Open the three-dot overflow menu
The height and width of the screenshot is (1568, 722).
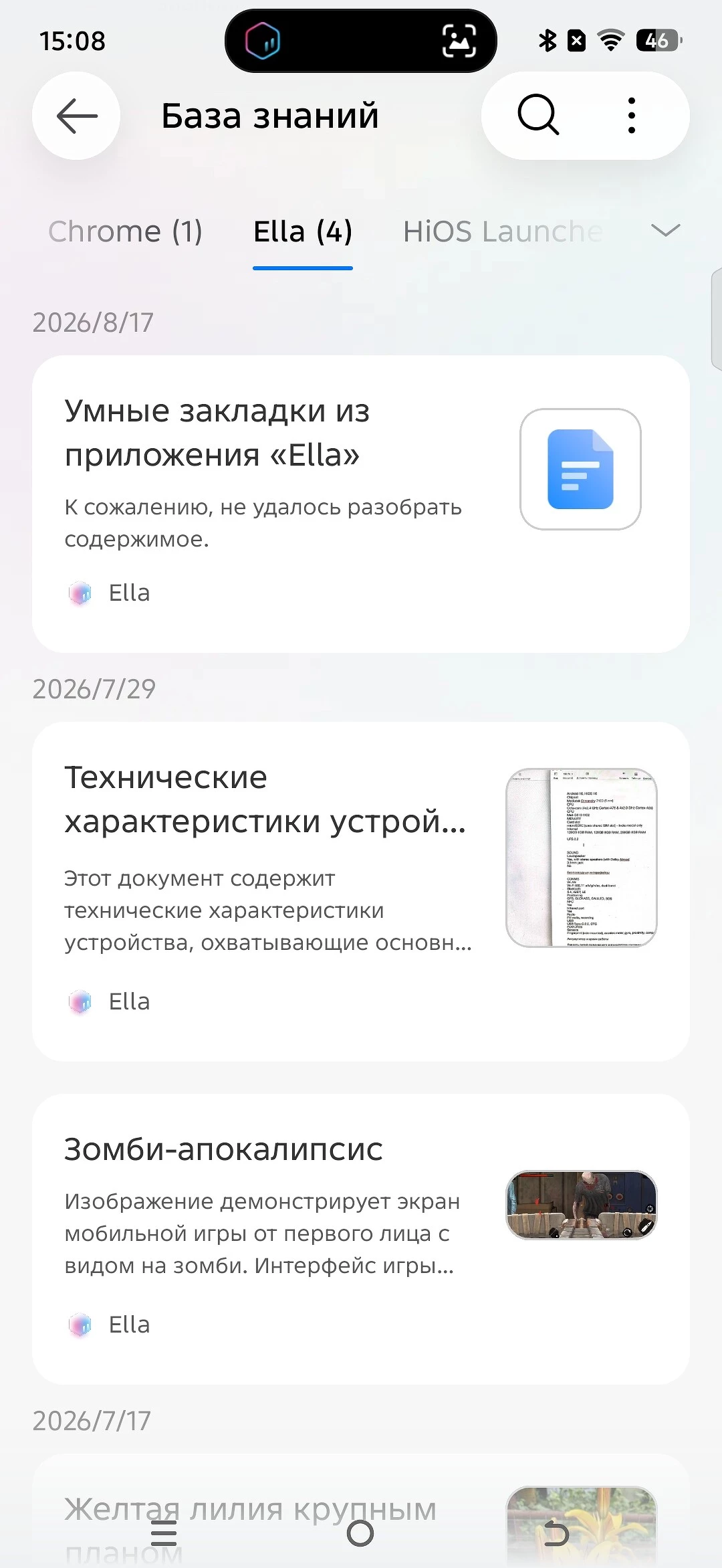pyautogui.click(x=632, y=116)
